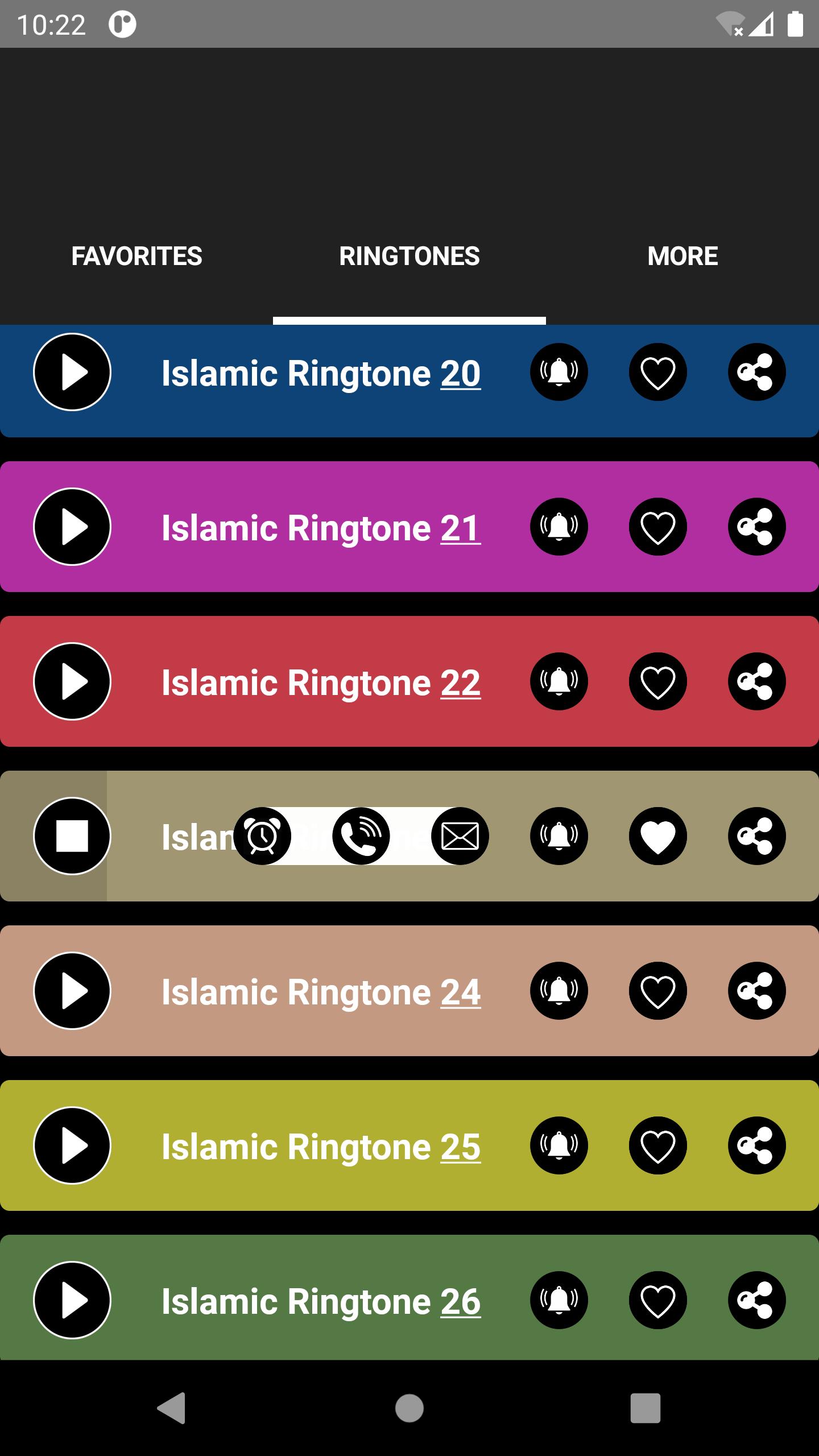
Task: Favorite Islamic Ringtone 21 with the heart
Action: click(657, 527)
